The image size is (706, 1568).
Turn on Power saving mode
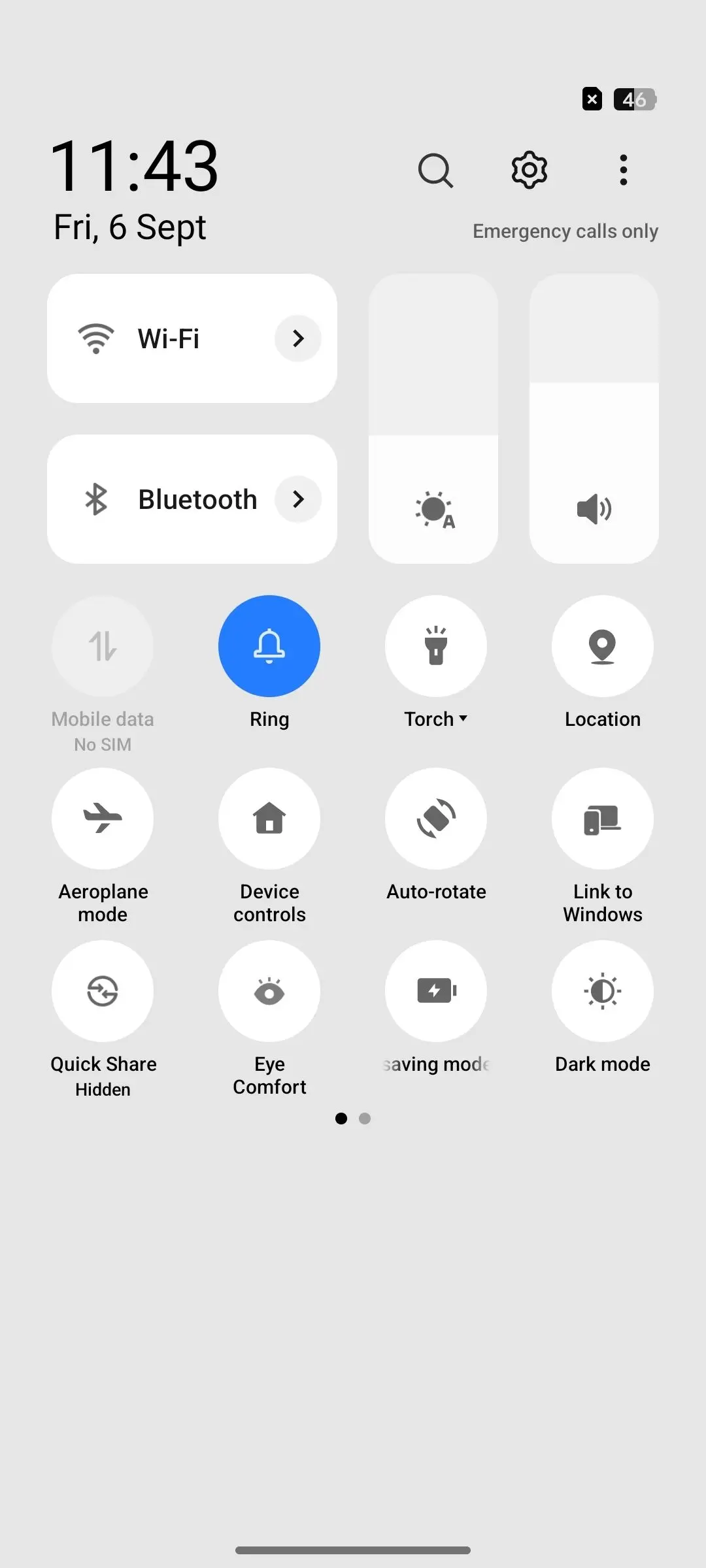click(x=436, y=991)
